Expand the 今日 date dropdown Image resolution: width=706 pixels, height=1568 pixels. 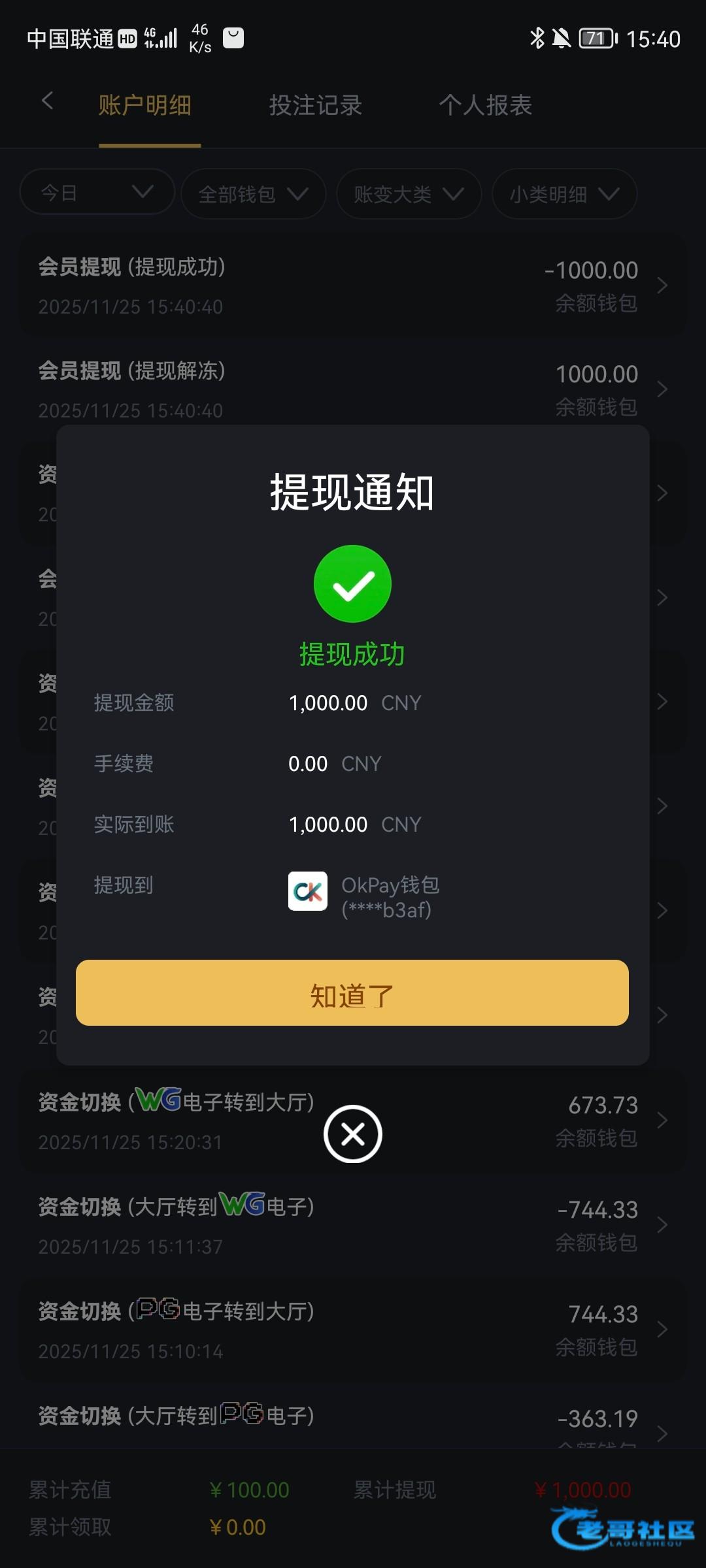[x=97, y=193]
